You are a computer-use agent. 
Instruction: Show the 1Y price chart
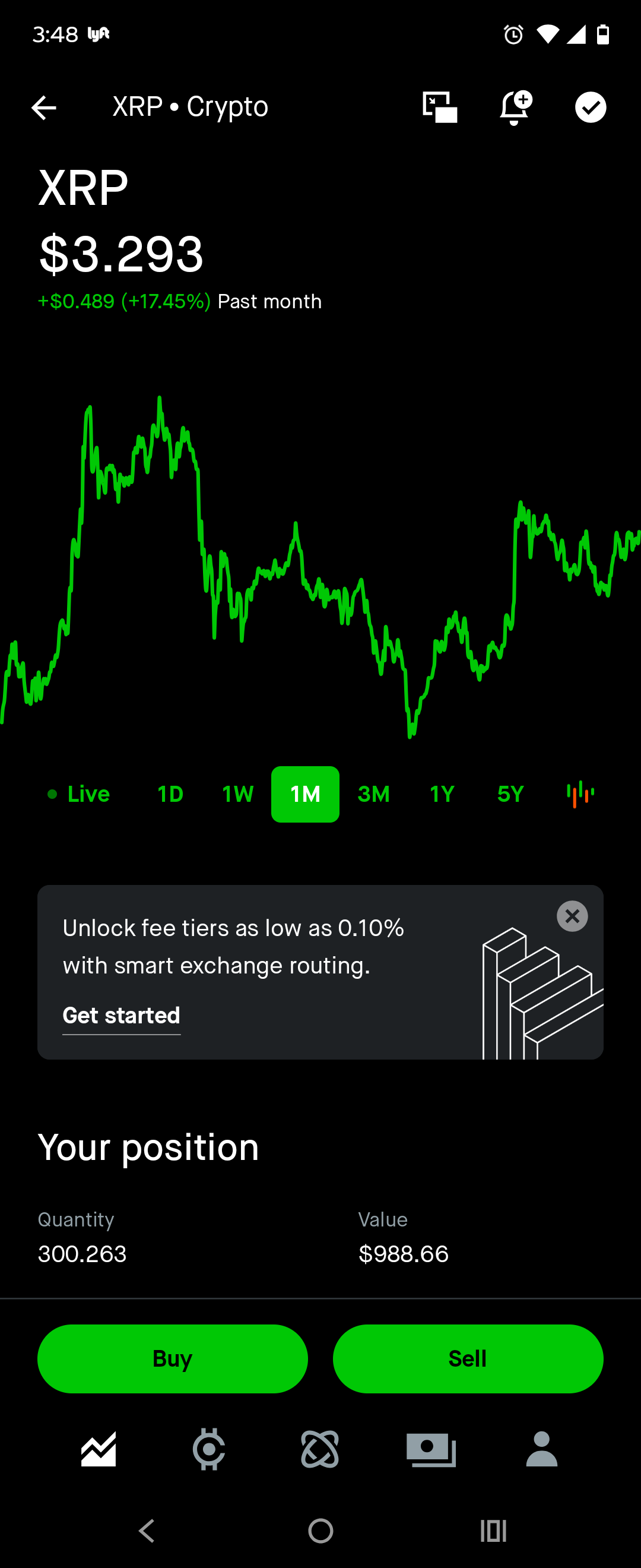[442, 794]
